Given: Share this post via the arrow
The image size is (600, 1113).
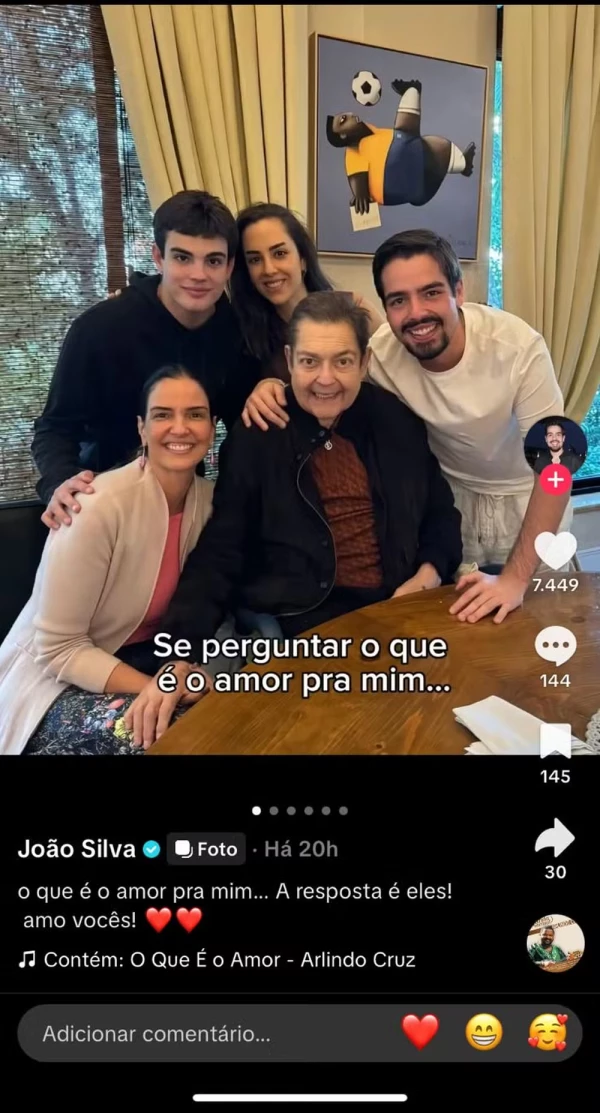Looking at the screenshot, I should click(x=555, y=838).
